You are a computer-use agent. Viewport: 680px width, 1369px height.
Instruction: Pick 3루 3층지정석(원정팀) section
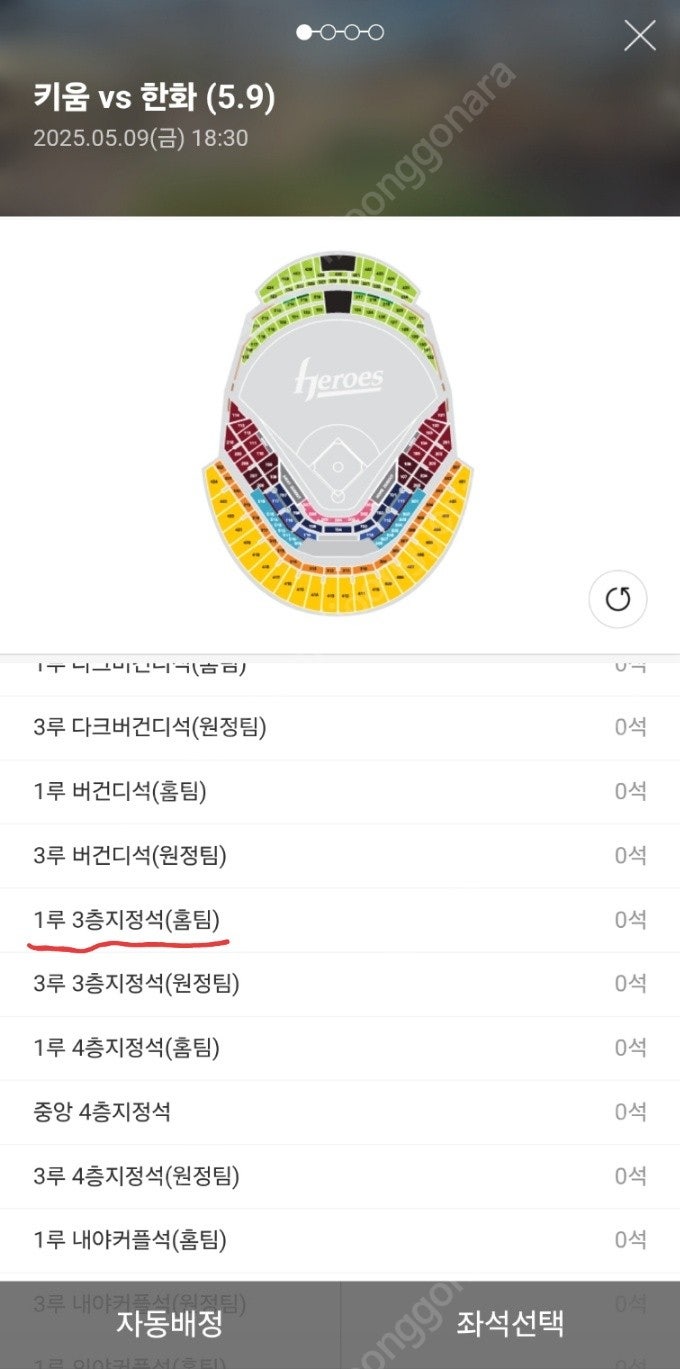pyautogui.click(x=340, y=984)
